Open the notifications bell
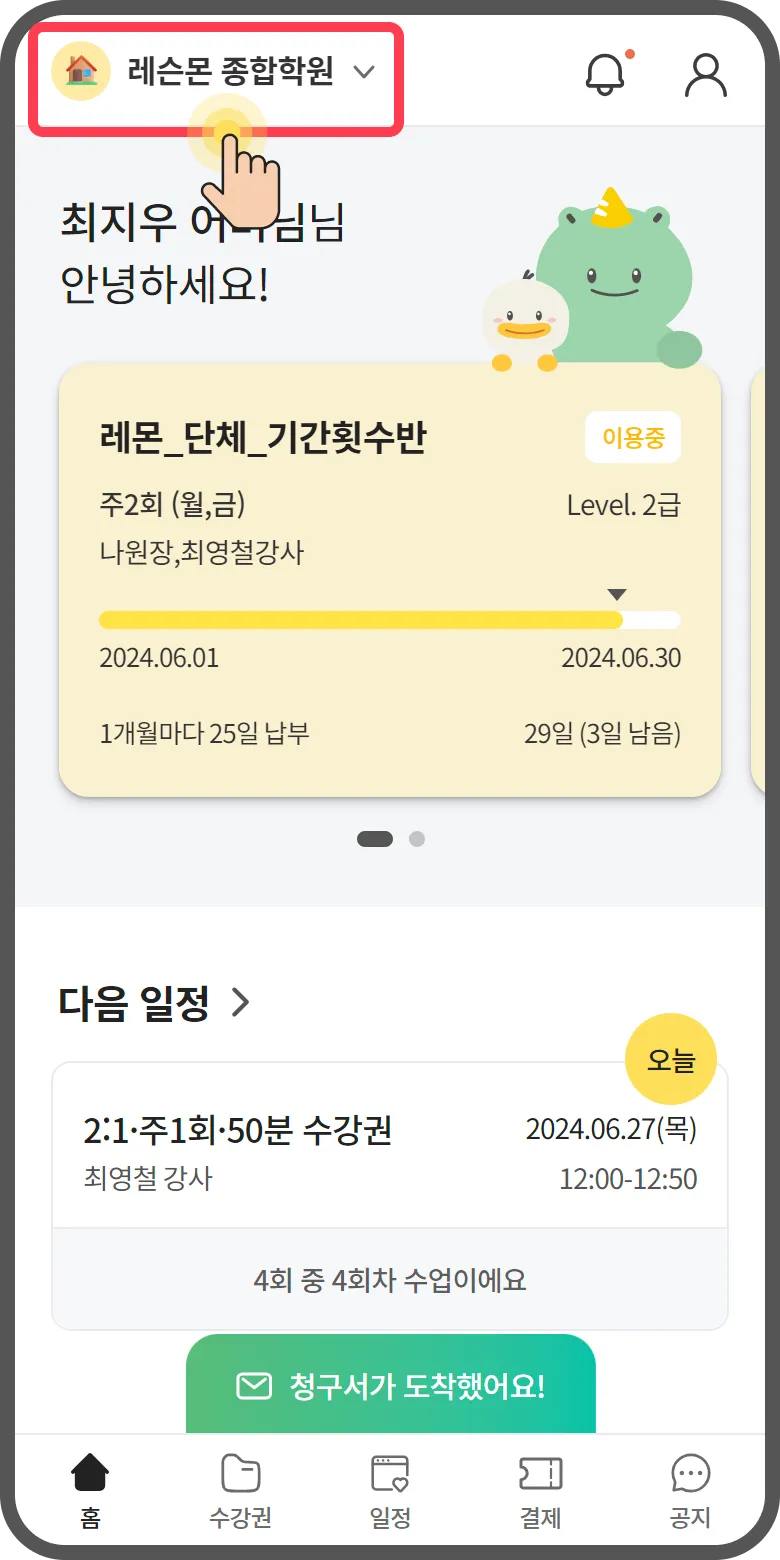This screenshot has width=780, height=1560. point(605,73)
